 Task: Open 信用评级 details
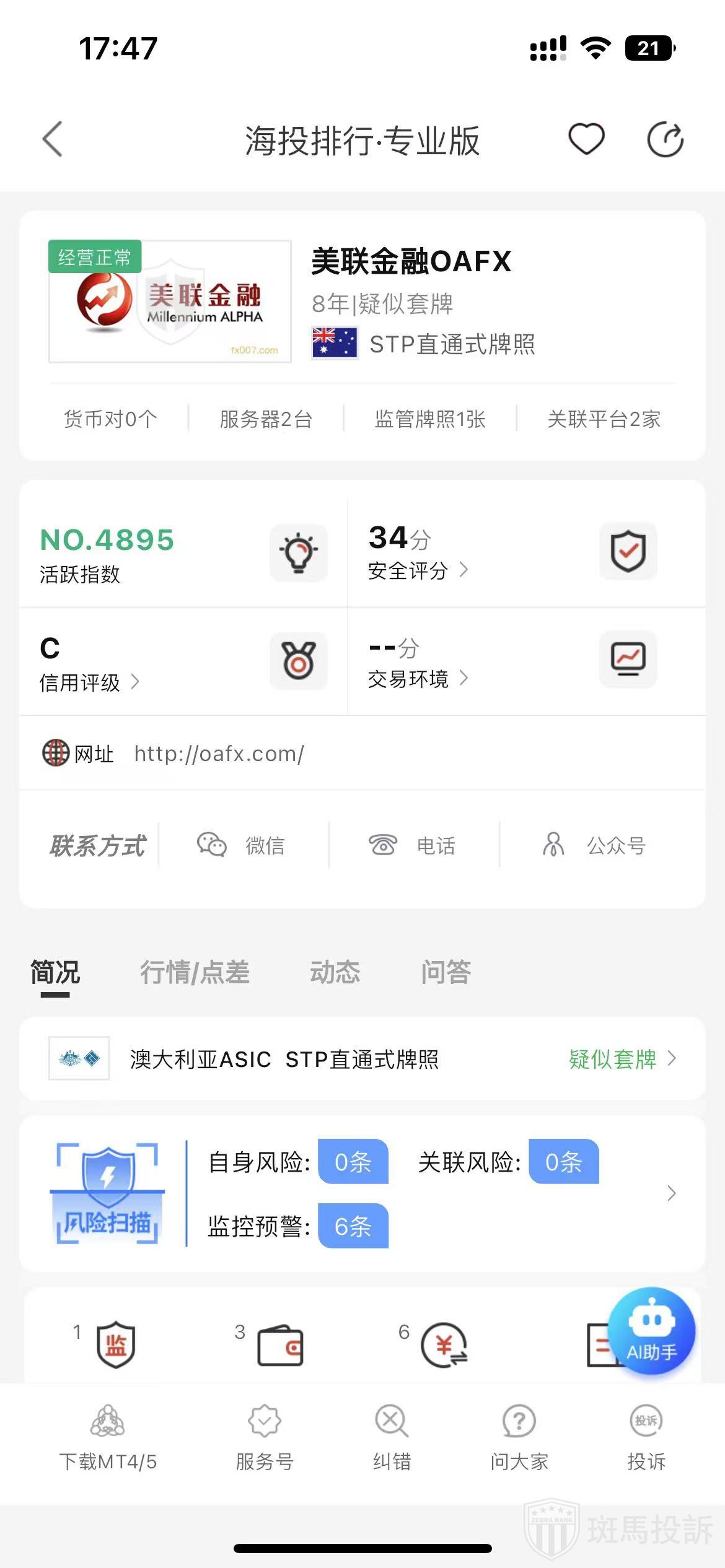pyautogui.click(x=89, y=682)
